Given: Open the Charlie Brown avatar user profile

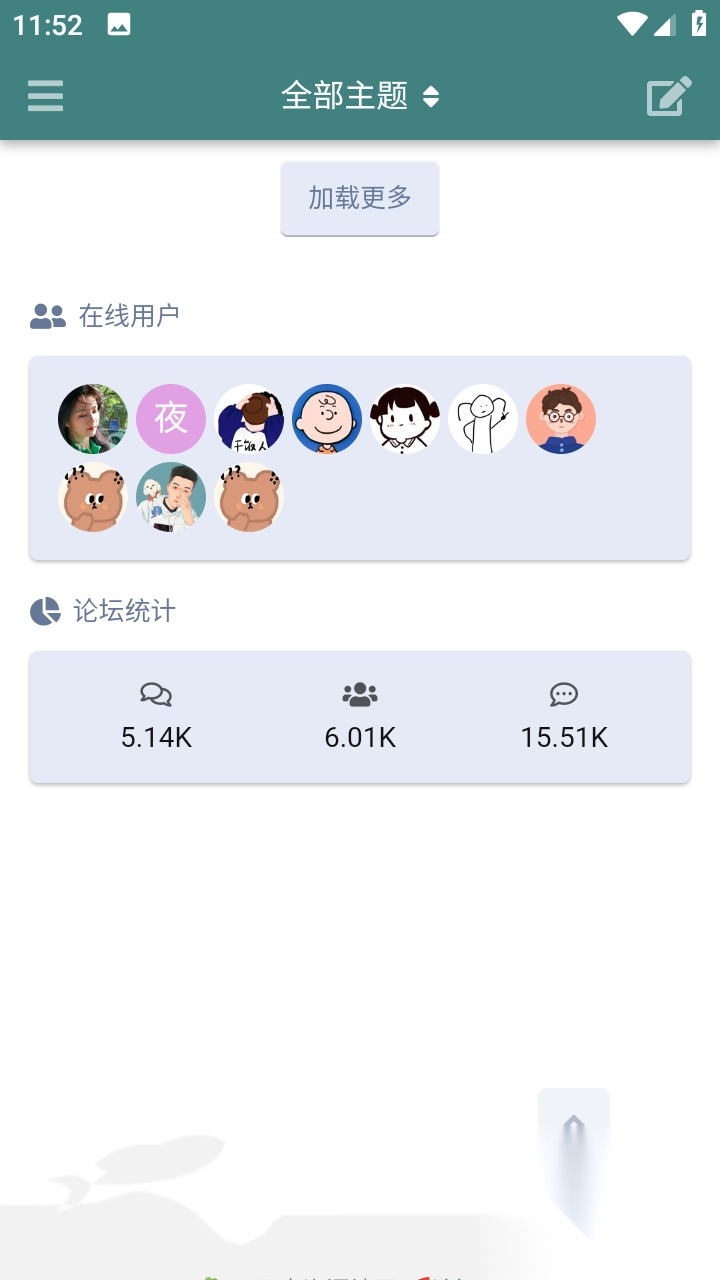Looking at the screenshot, I should [327, 419].
